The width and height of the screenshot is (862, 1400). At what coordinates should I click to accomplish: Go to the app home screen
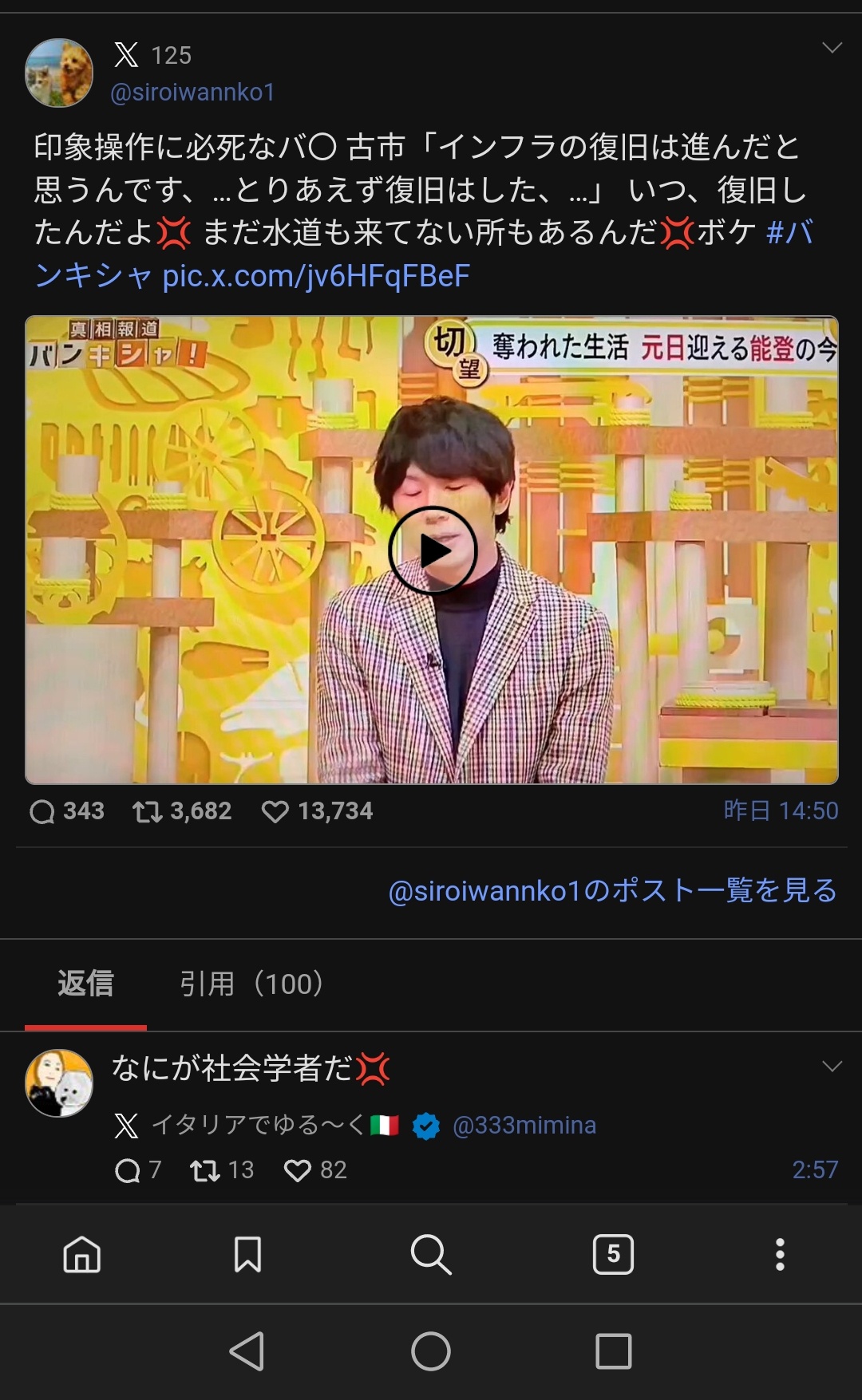tap(82, 1254)
